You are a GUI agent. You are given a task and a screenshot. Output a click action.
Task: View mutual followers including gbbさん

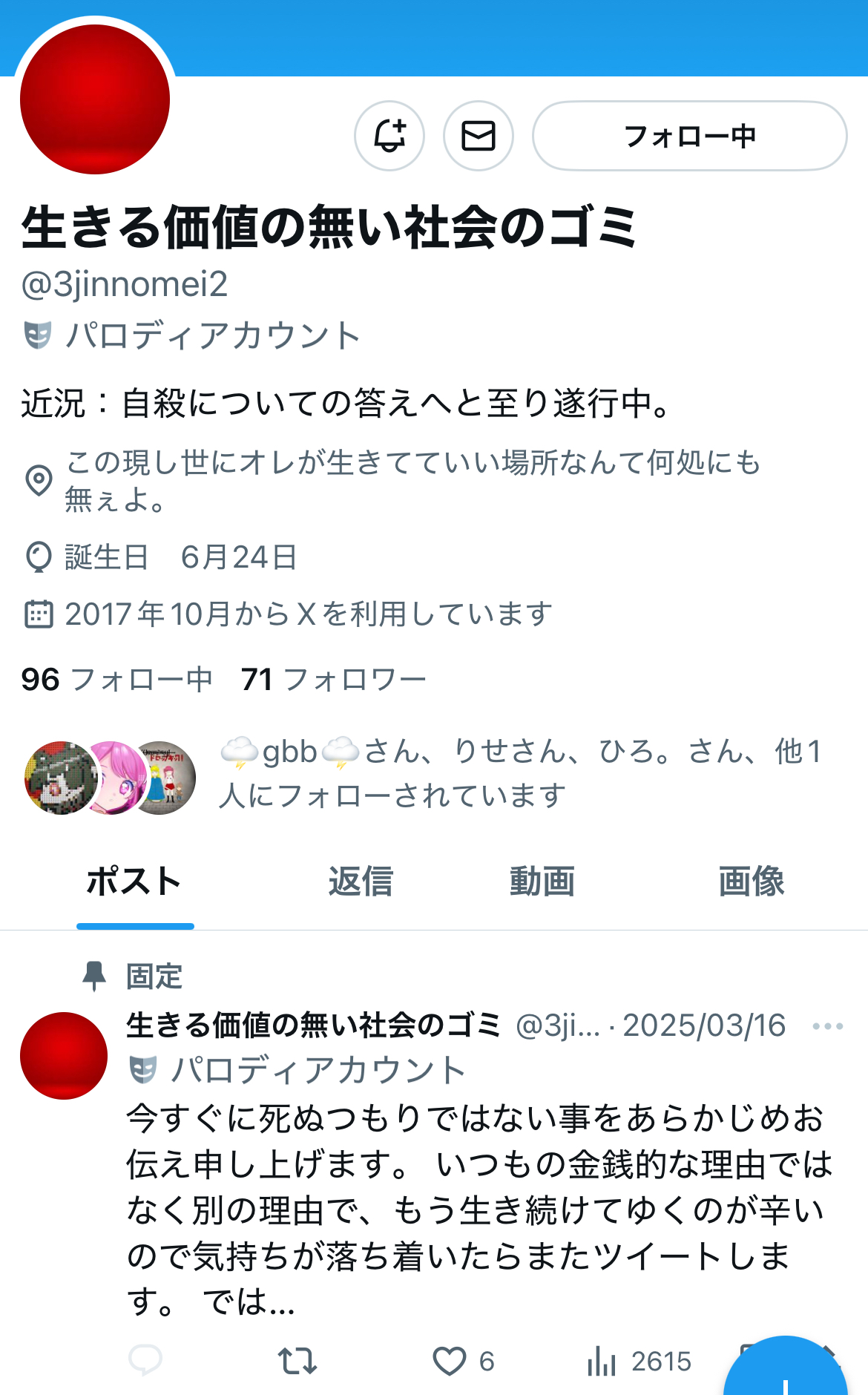(x=423, y=773)
